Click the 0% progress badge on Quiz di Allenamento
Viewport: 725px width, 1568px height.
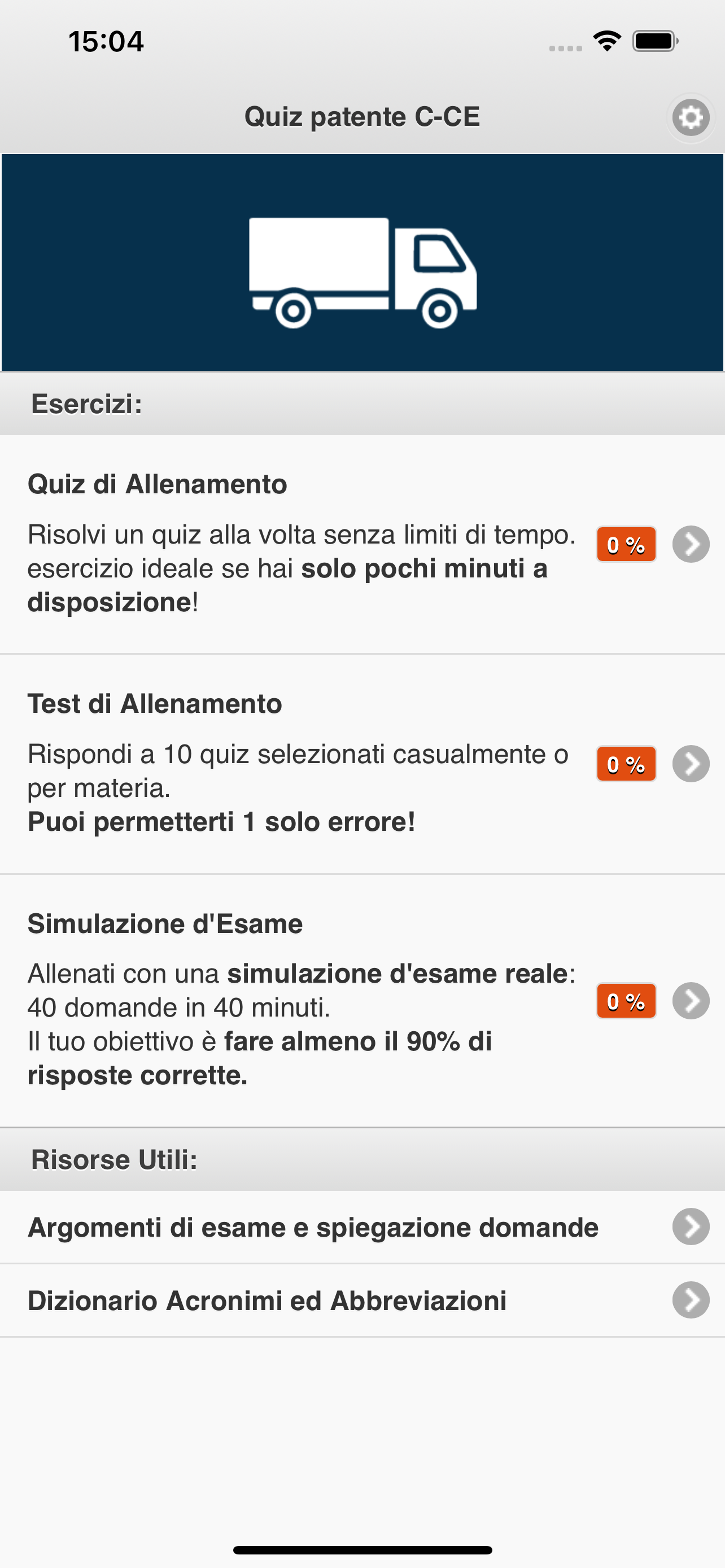coord(625,545)
